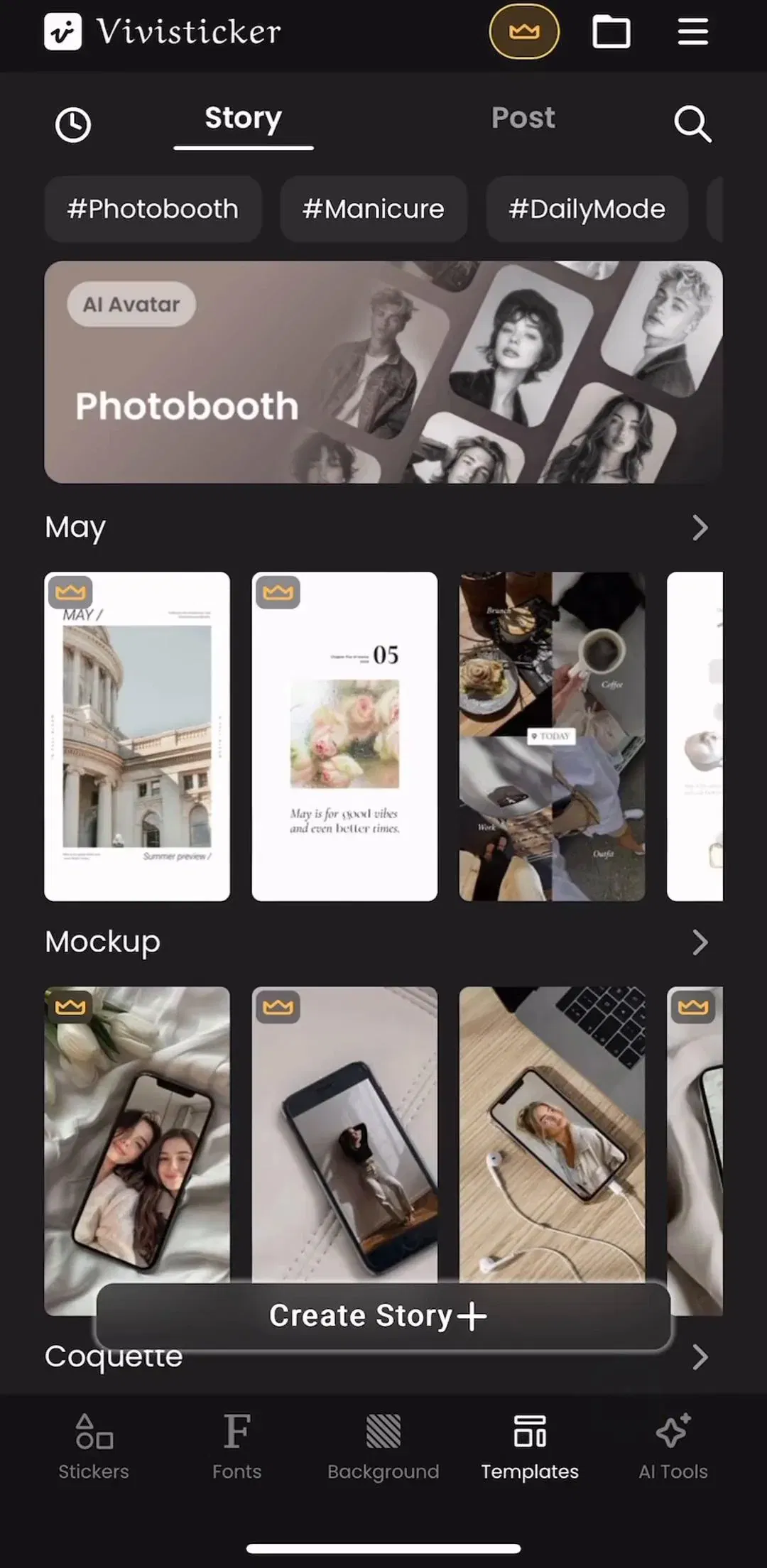Tap the Create Story+ button

click(x=383, y=1316)
